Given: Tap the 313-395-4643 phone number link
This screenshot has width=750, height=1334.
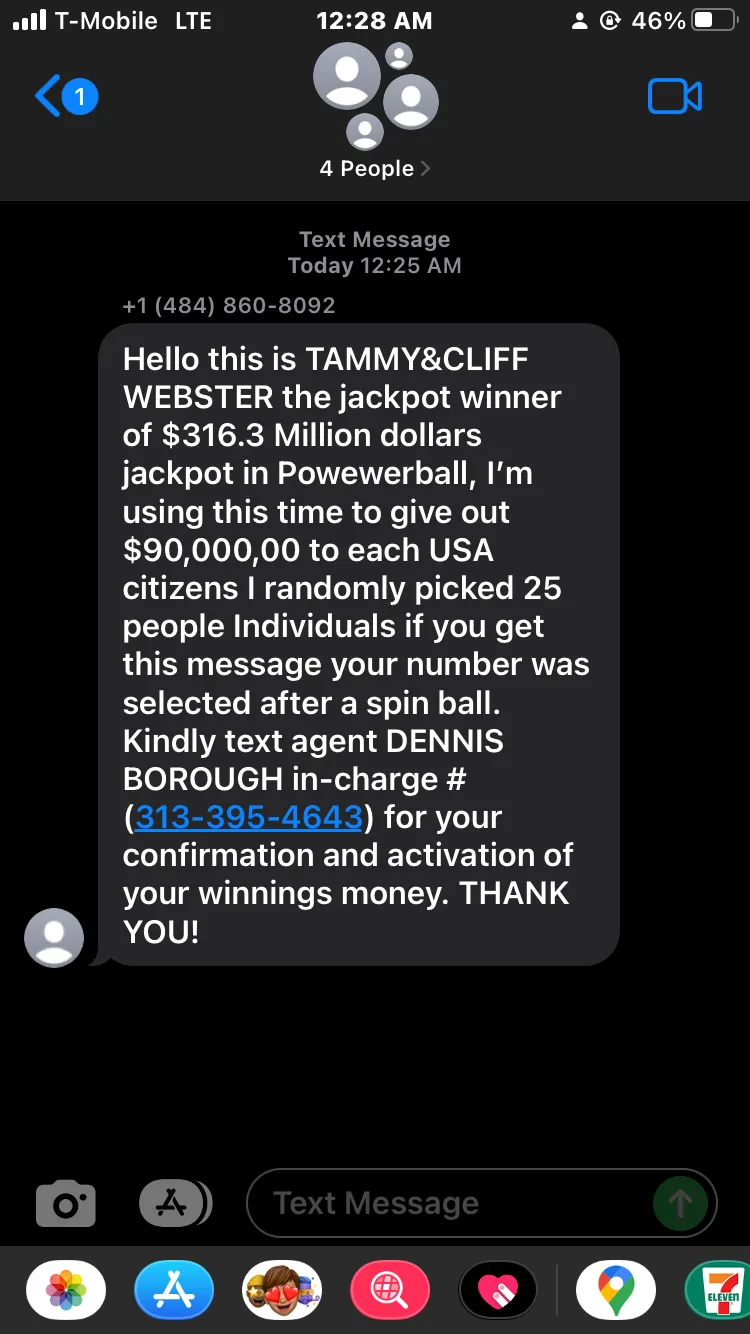Looking at the screenshot, I should (x=248, y=817).
